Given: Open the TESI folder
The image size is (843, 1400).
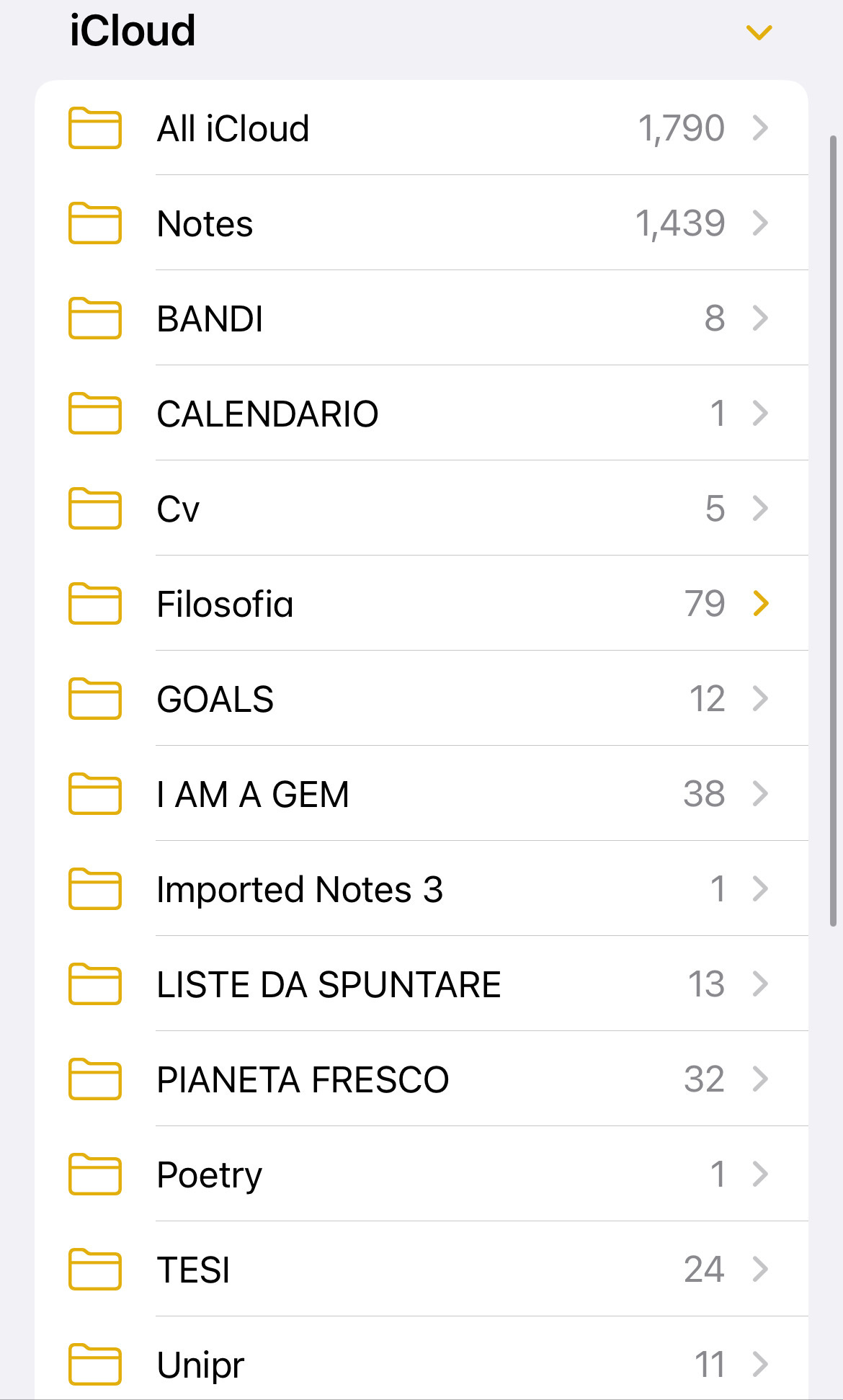Looking at the screenshot, I should coord(421,1269).
